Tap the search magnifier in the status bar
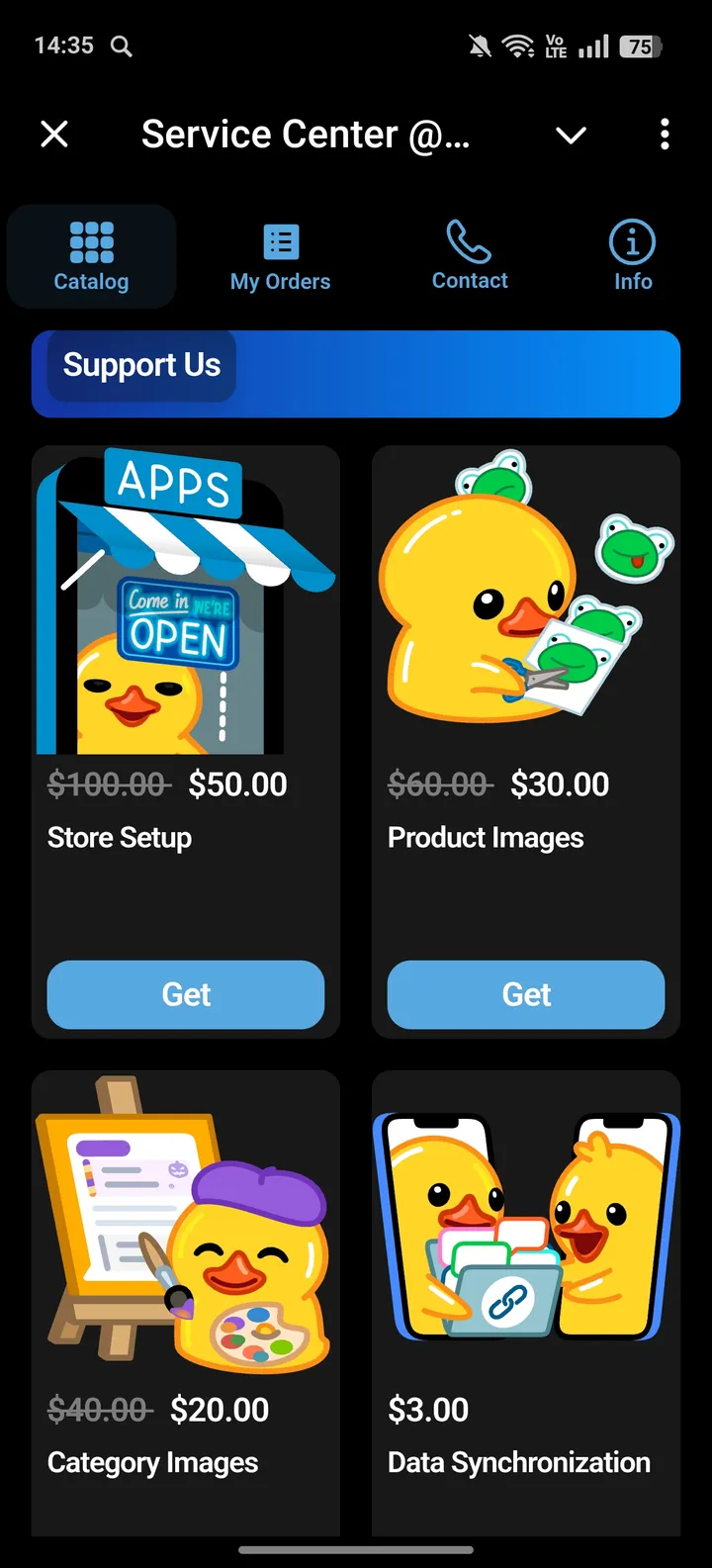Screen dimensions: 712x1568 121,46
